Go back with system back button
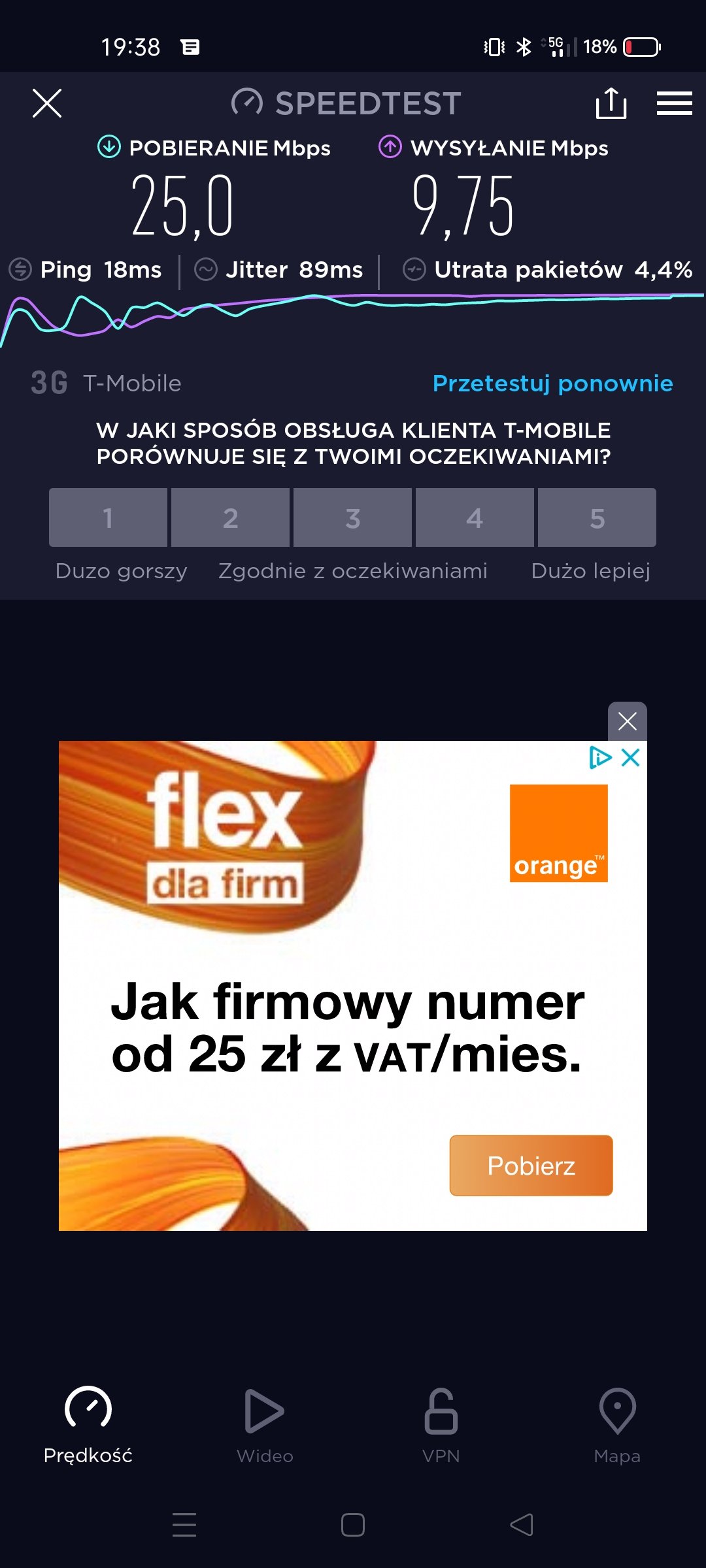 click(x=522, y=1525)
